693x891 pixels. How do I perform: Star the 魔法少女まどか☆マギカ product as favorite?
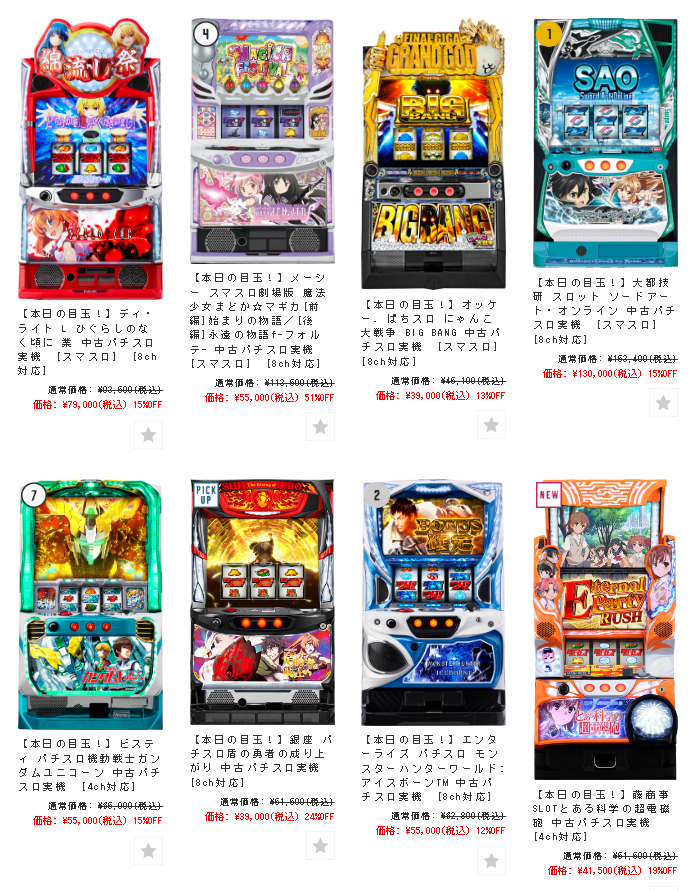pyautogui.click(x=320, y=427)
